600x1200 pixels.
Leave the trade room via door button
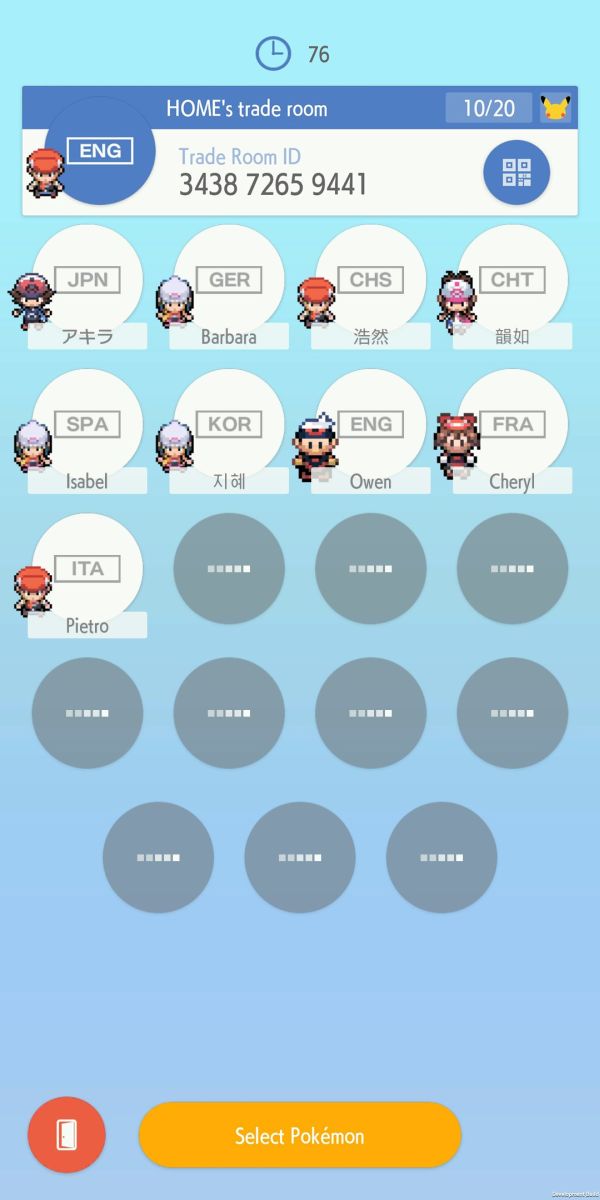coord(67,1135)
